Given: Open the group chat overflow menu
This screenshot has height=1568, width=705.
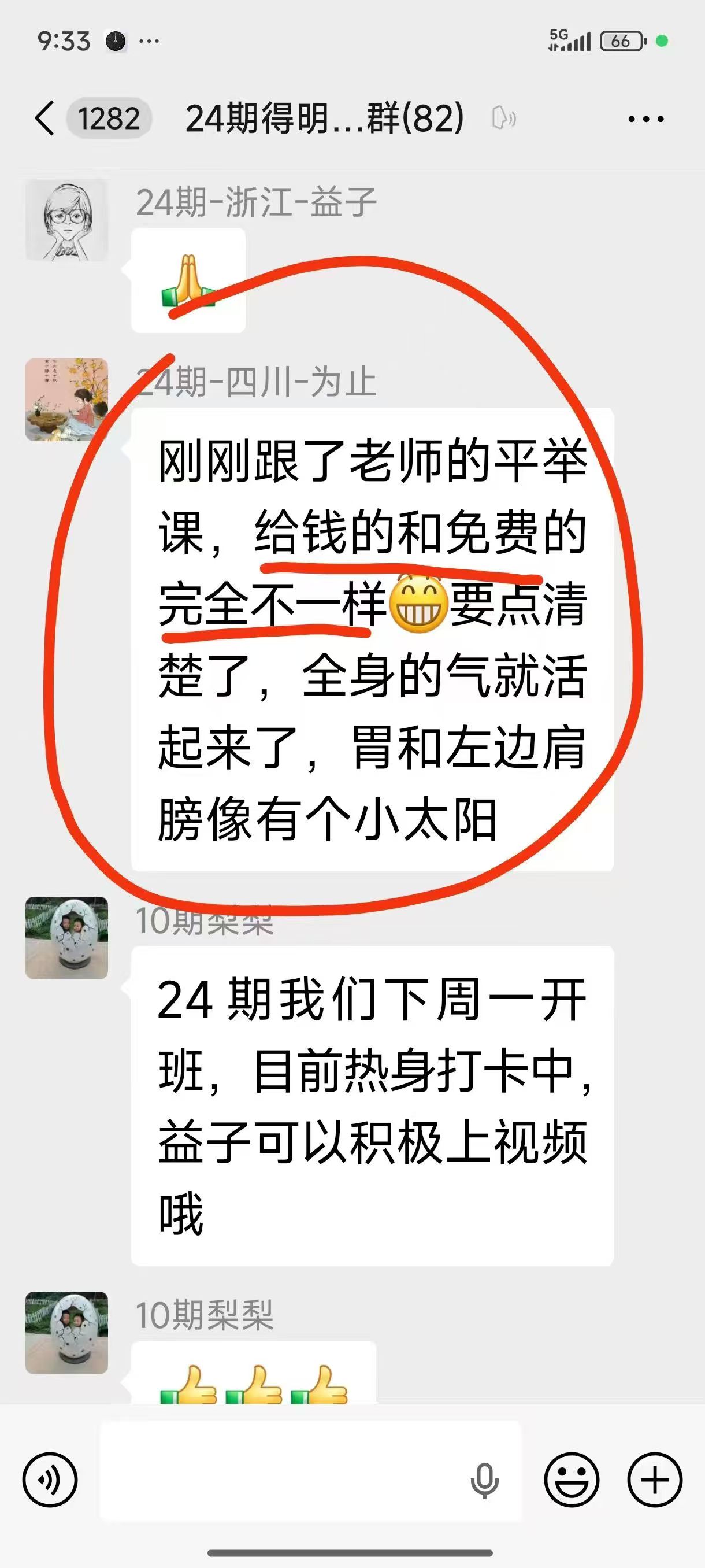Looking at the screenshot, I should click(x=645, y=119).
